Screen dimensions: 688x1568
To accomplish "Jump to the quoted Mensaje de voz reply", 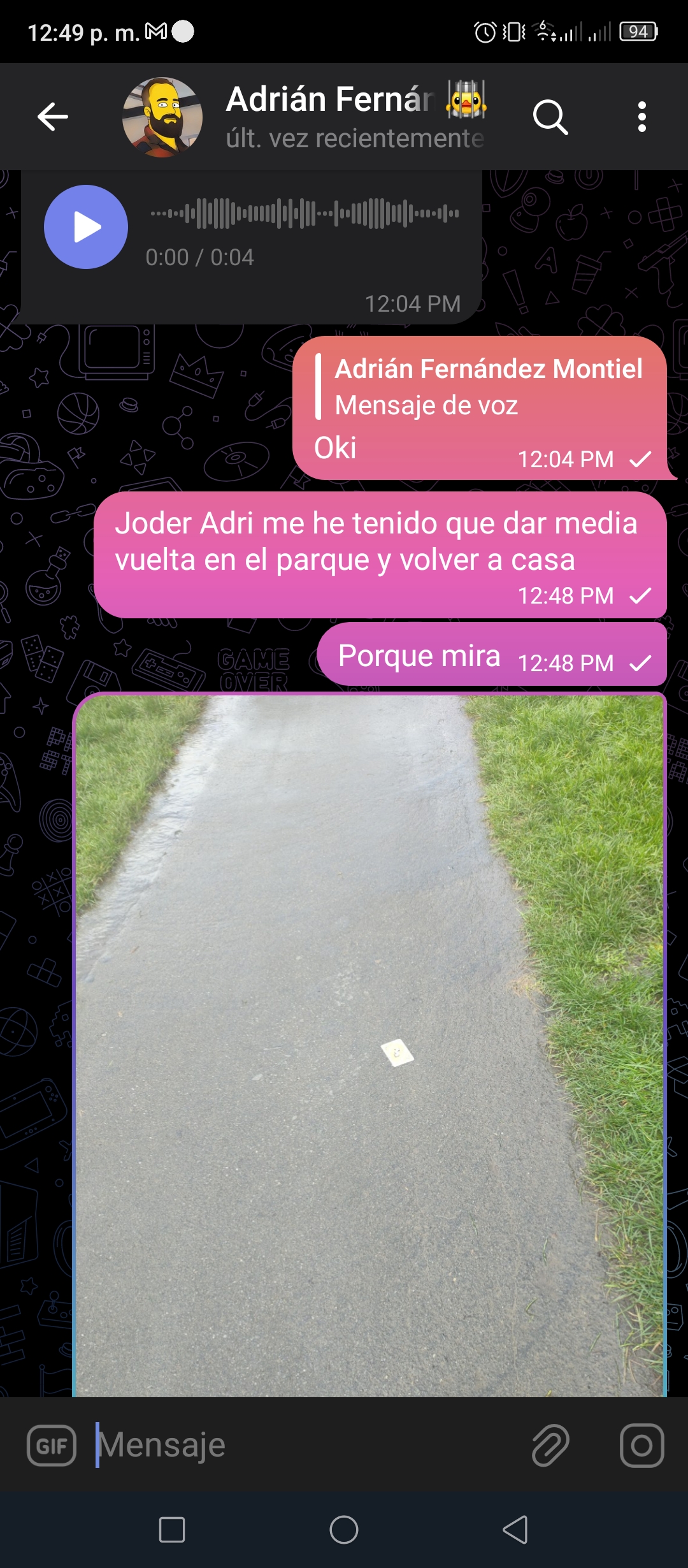I will [x=479, y=387].
